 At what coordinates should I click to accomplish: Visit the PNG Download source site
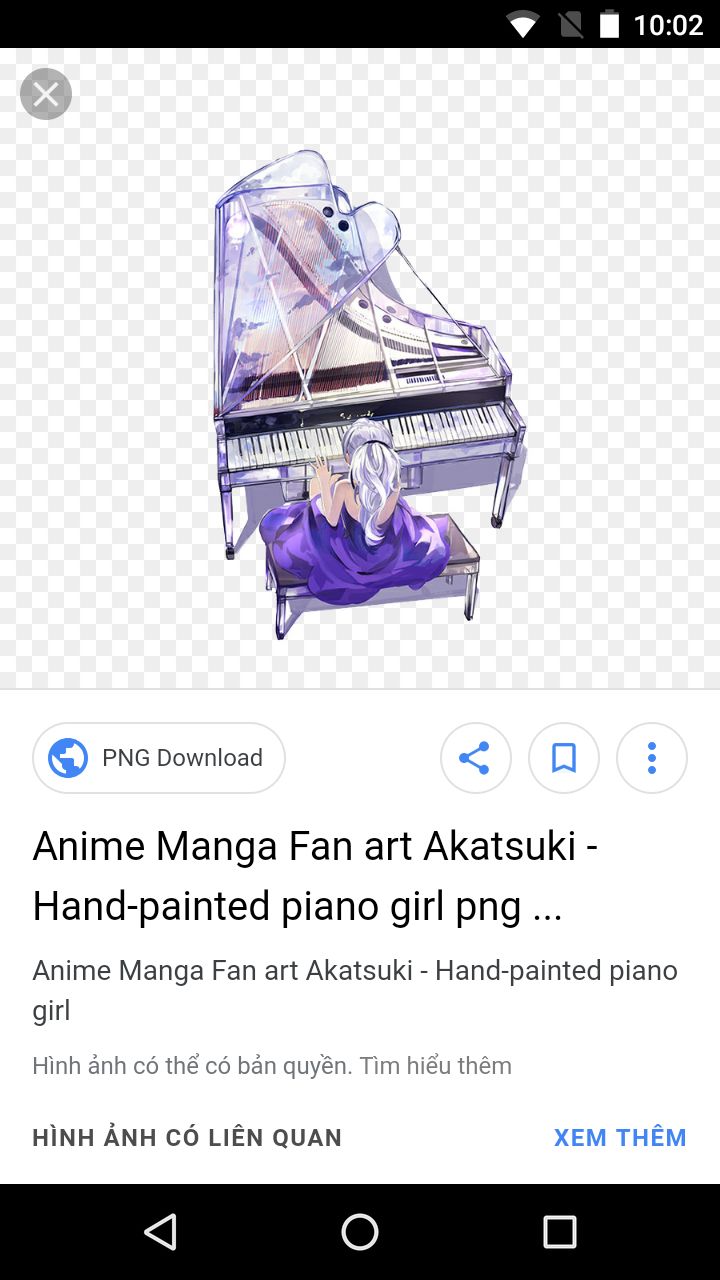[159, 758]
